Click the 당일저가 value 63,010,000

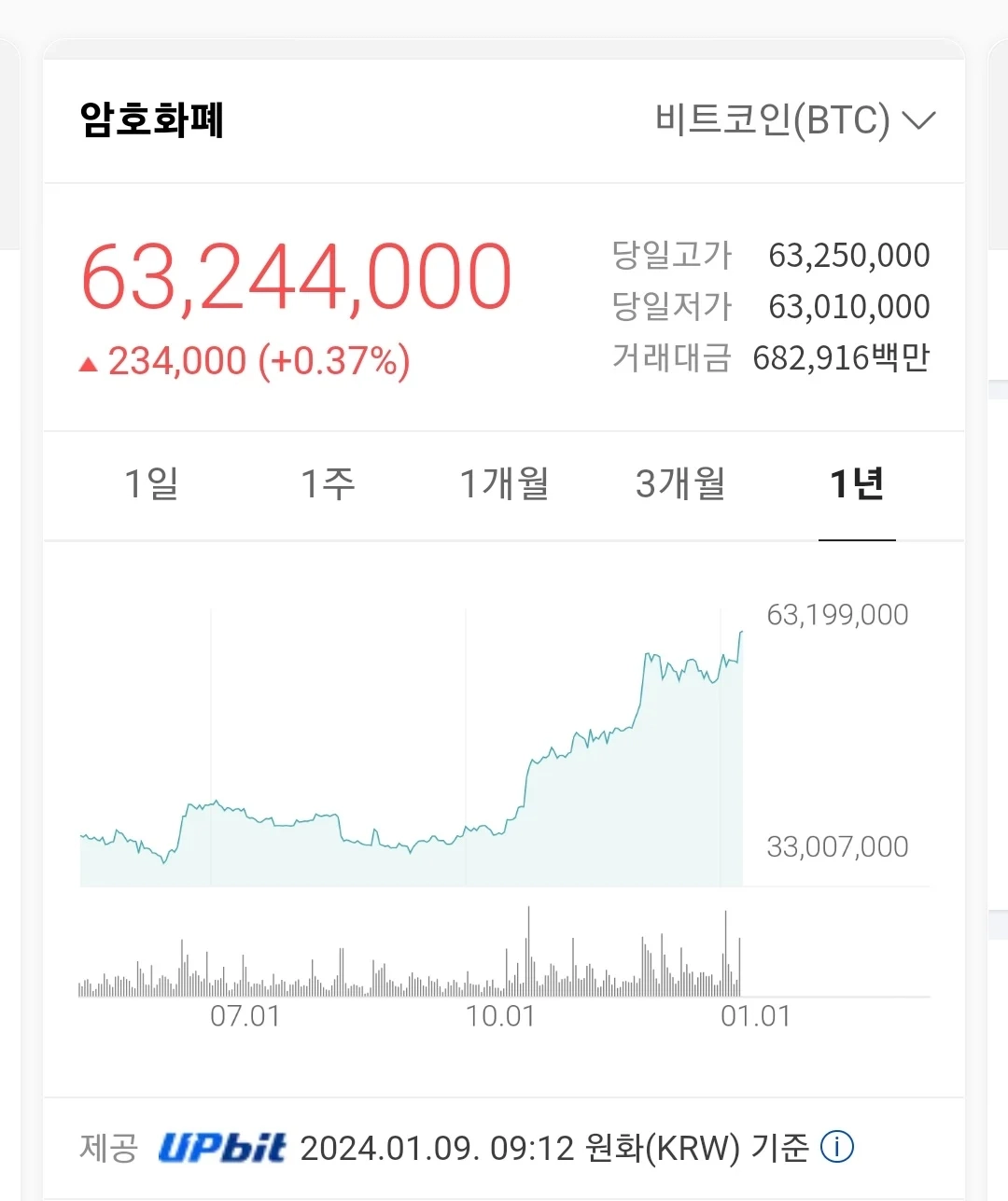pos(847,306)
